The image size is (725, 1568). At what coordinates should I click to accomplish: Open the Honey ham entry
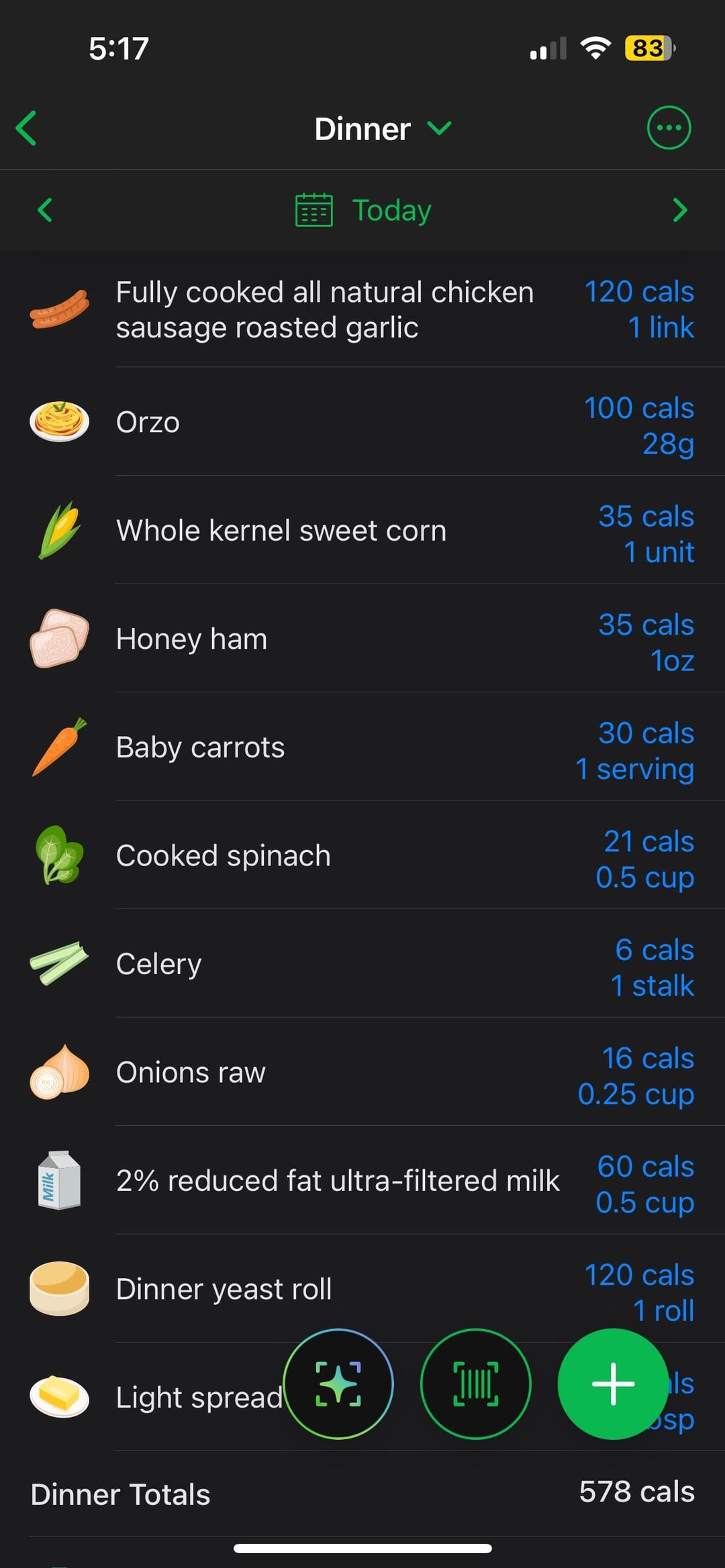tap(362, 639)
